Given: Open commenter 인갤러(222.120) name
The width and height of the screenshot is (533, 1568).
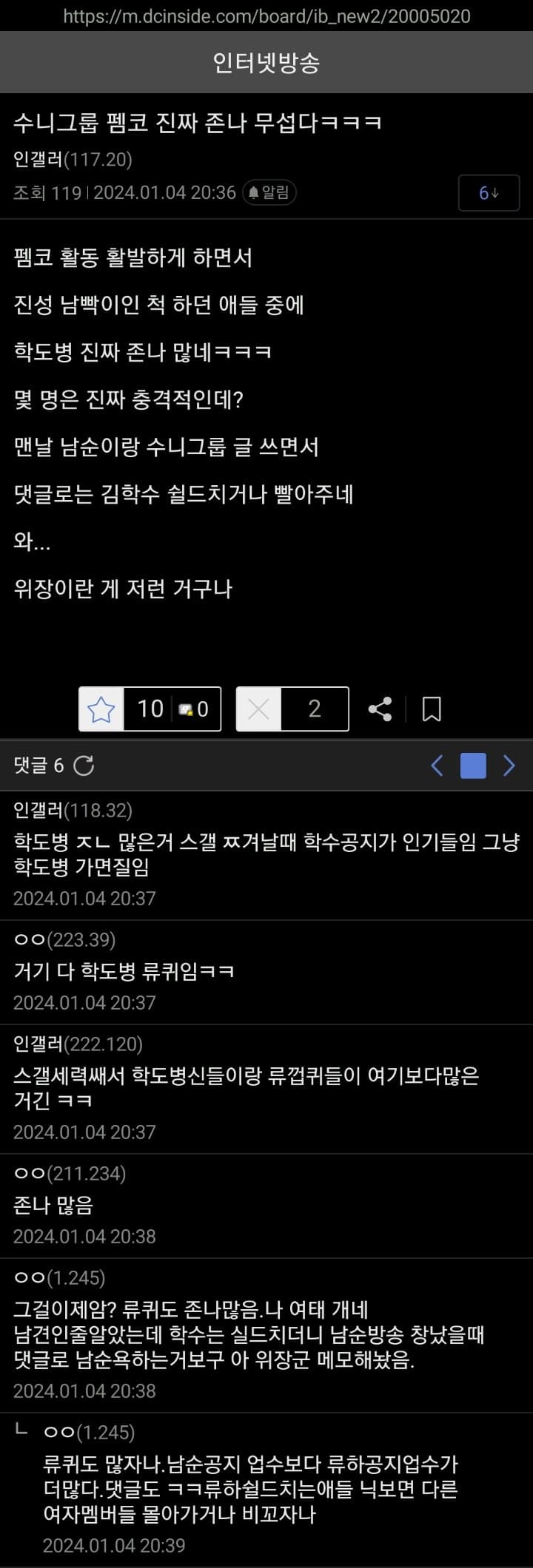Looking at the screenshot, I should click(78, 1044).
